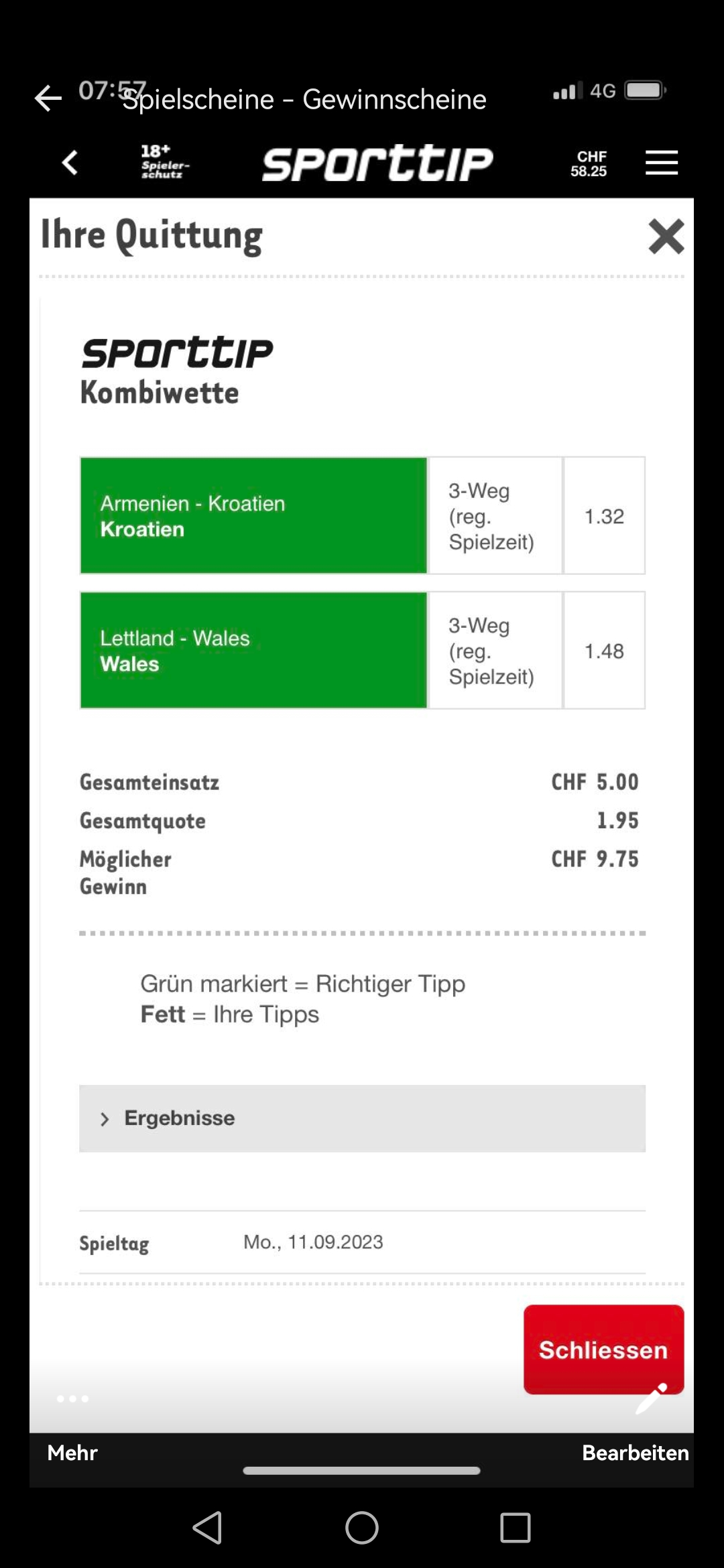The width and height of the screenshot is (724, 1568).
Task: Tap Bearbeiten to edit the image
Action: (x=635, y=1453)
